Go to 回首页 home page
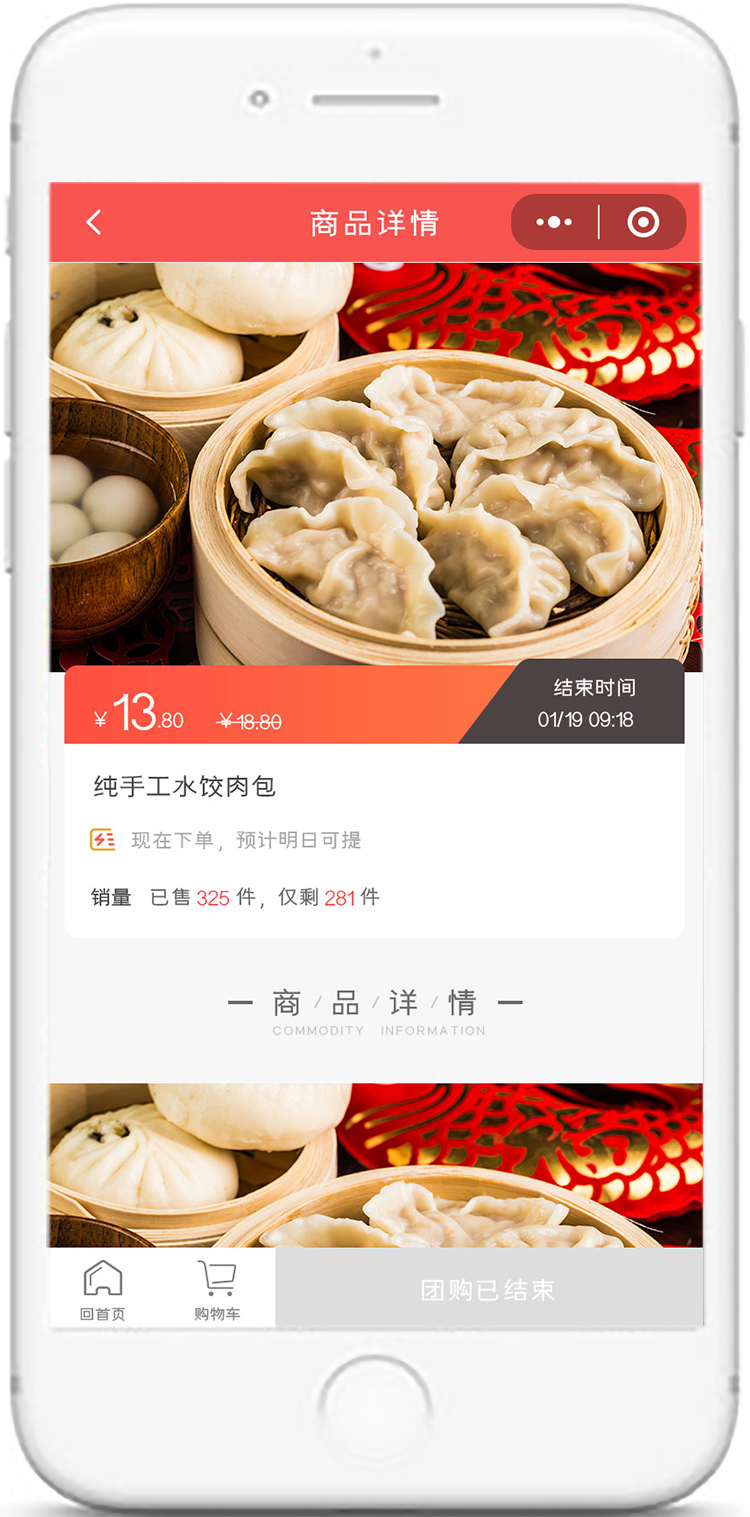 tap(103, 1290)
